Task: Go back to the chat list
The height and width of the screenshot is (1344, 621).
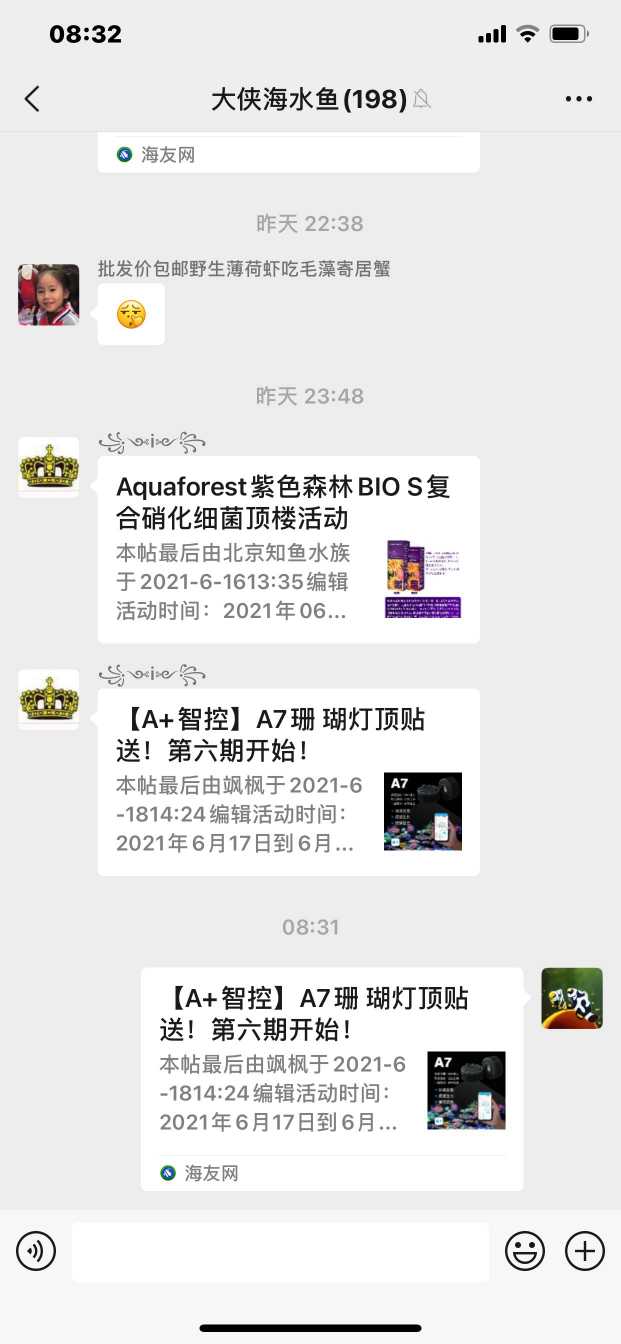Action: coord(32,98)
